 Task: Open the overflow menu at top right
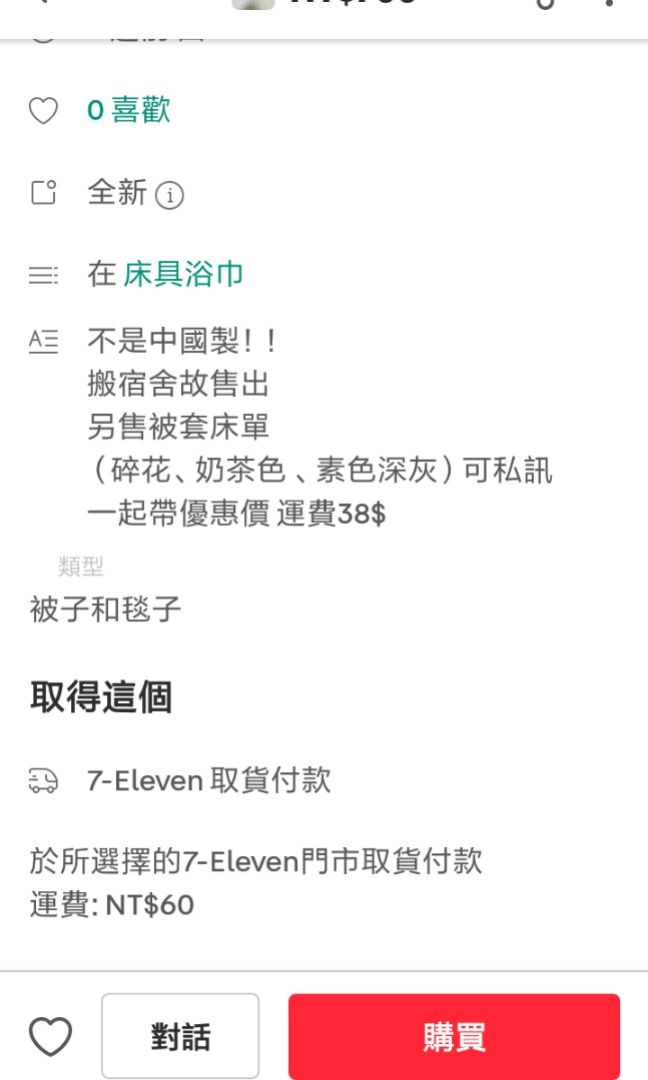coord(609,3)
